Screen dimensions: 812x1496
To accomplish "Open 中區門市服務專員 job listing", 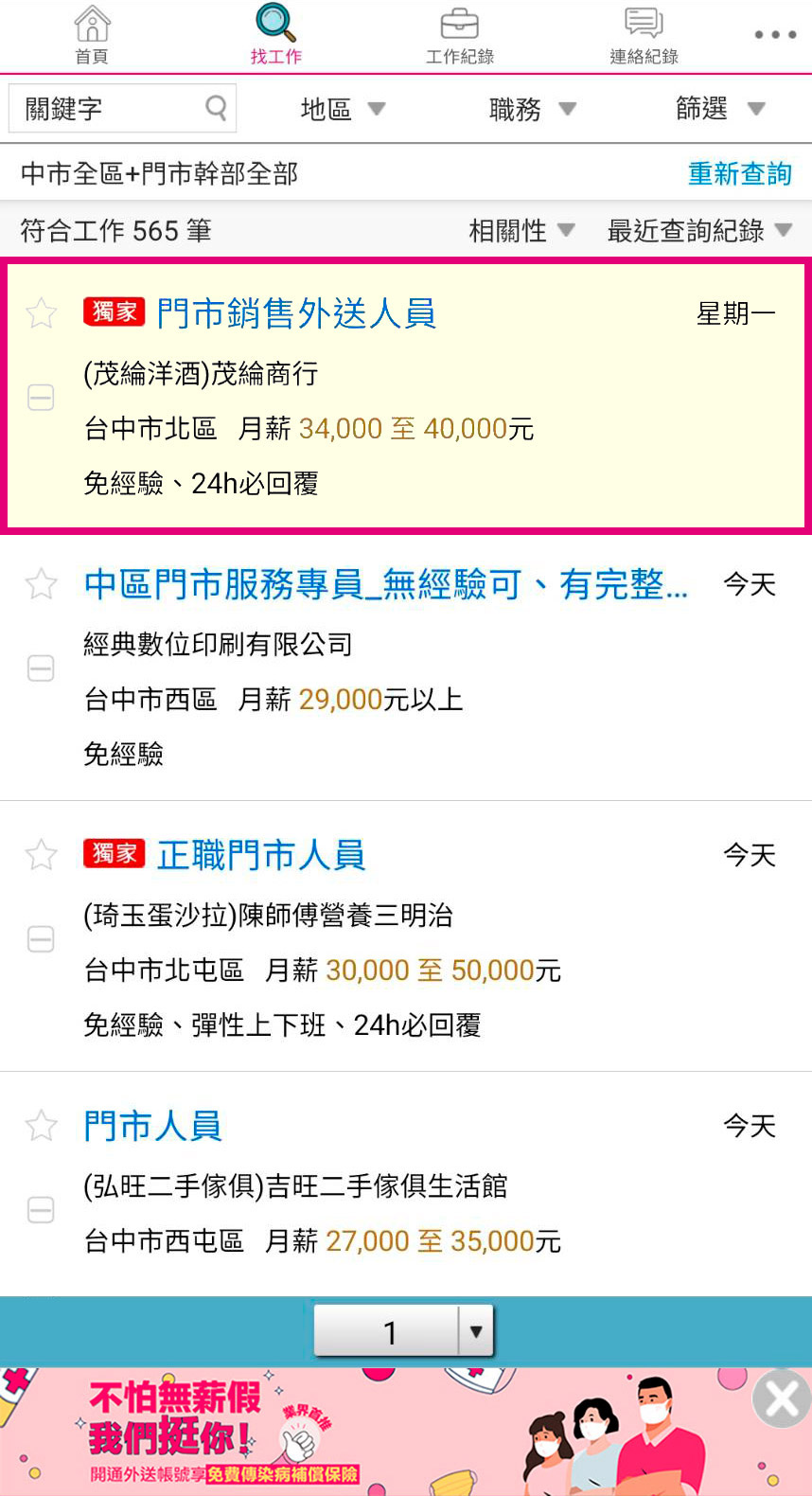I will 385,584.
